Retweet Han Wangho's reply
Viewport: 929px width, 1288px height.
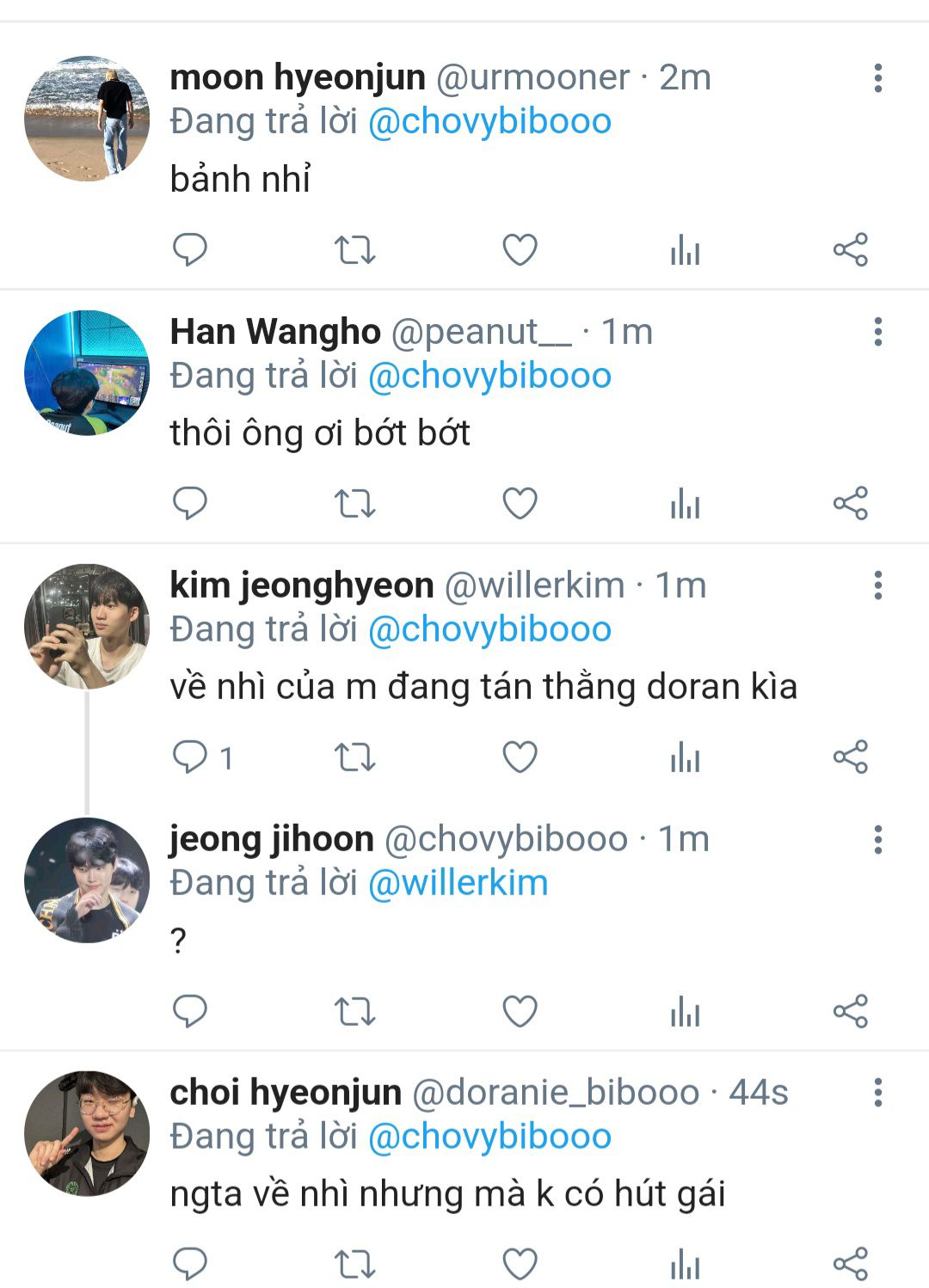(x=354, y=504)
